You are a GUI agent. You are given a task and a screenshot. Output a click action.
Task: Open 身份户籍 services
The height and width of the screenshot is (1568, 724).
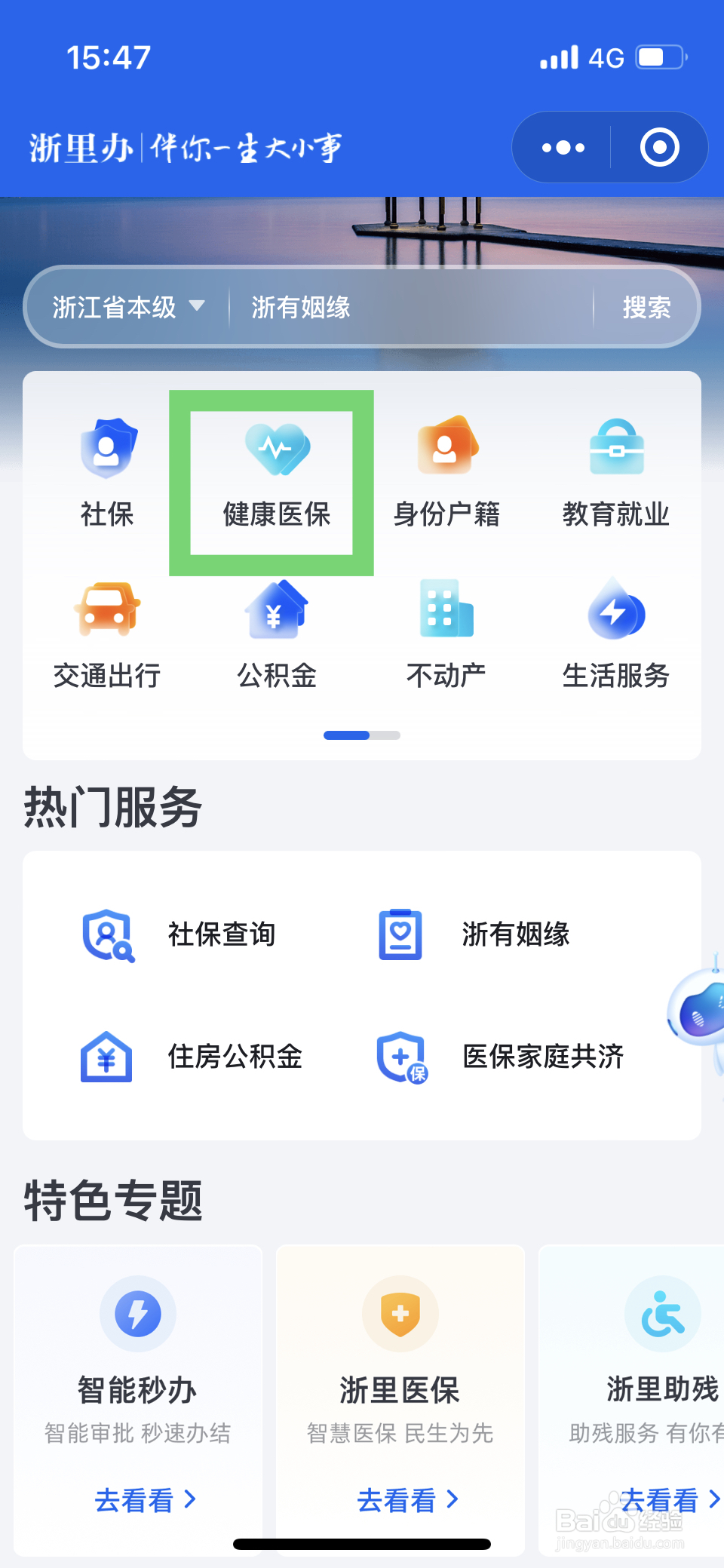tap(445, 471)
